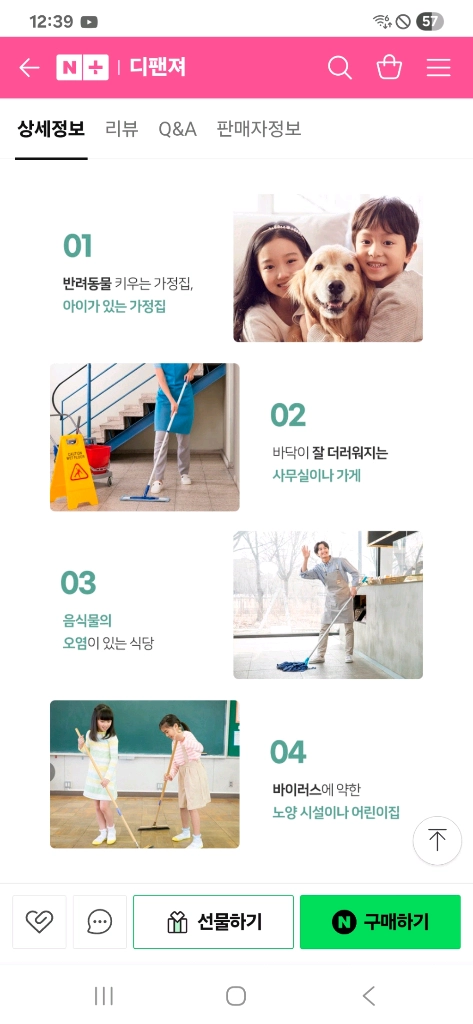Jump to top with the arrow button

tap(437, 840)
